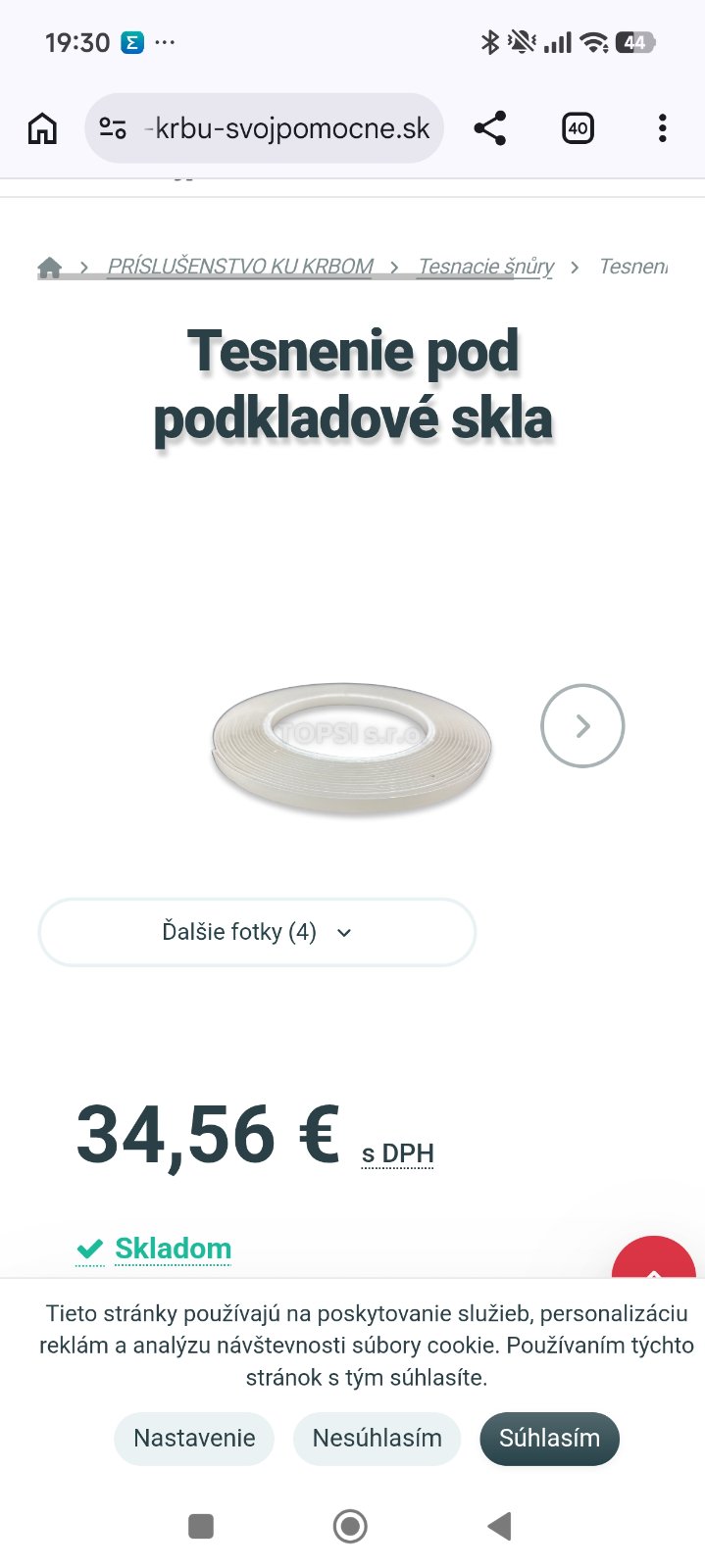Screen dimensions: 705x1568
Task: Share this page
Action: pos(489,128)
